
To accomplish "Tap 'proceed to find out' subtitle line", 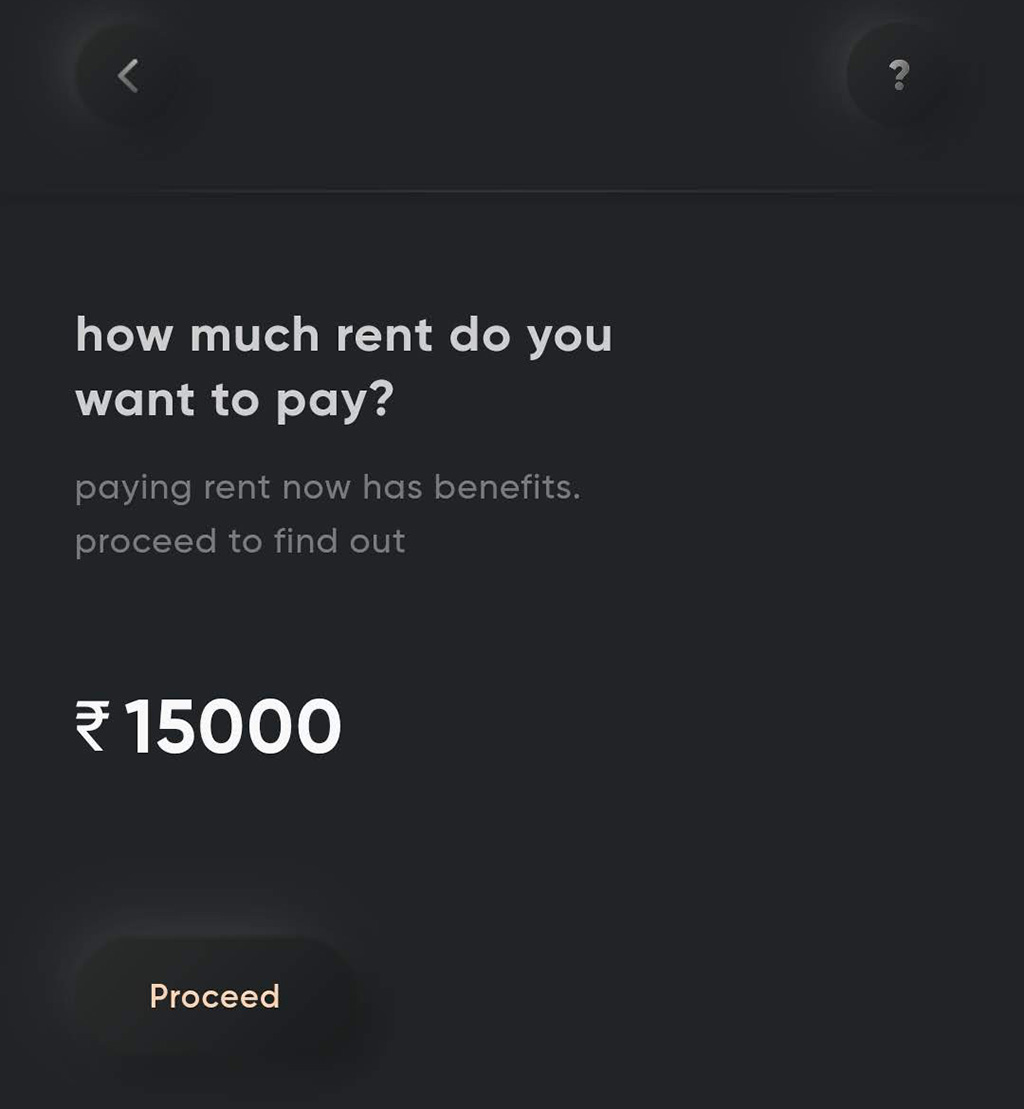I will coord(240,541).
